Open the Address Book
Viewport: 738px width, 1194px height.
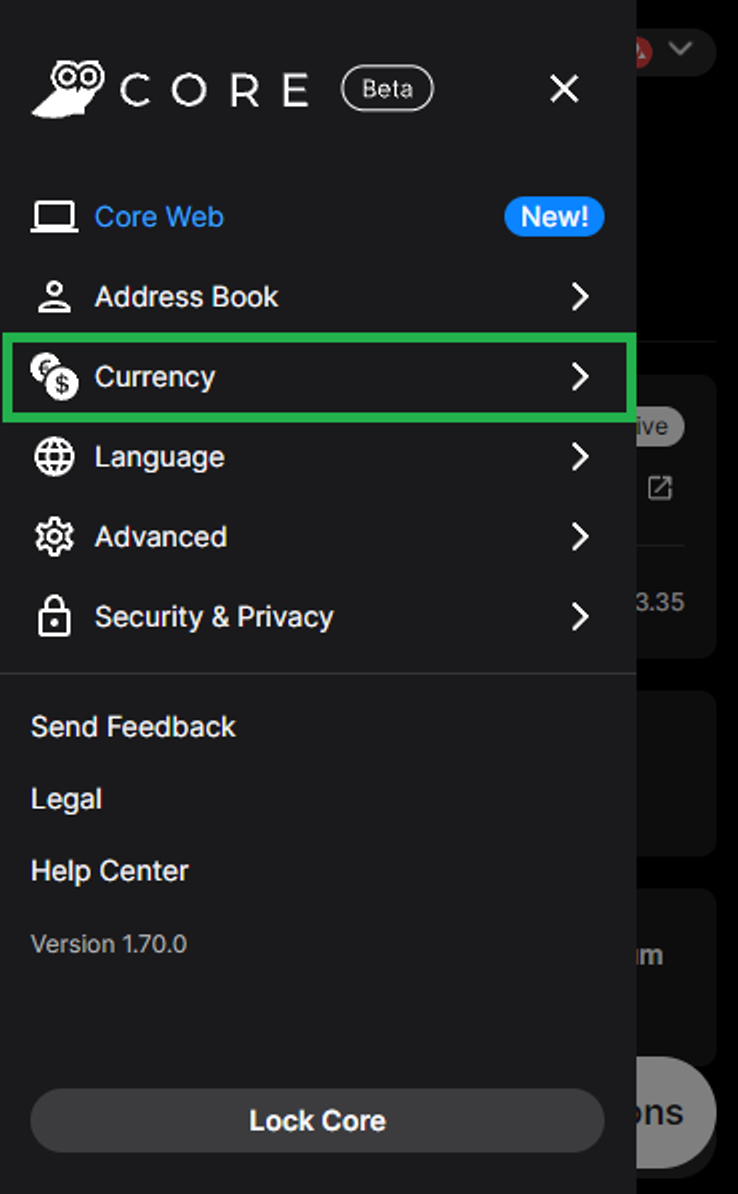tap(318, 297)
